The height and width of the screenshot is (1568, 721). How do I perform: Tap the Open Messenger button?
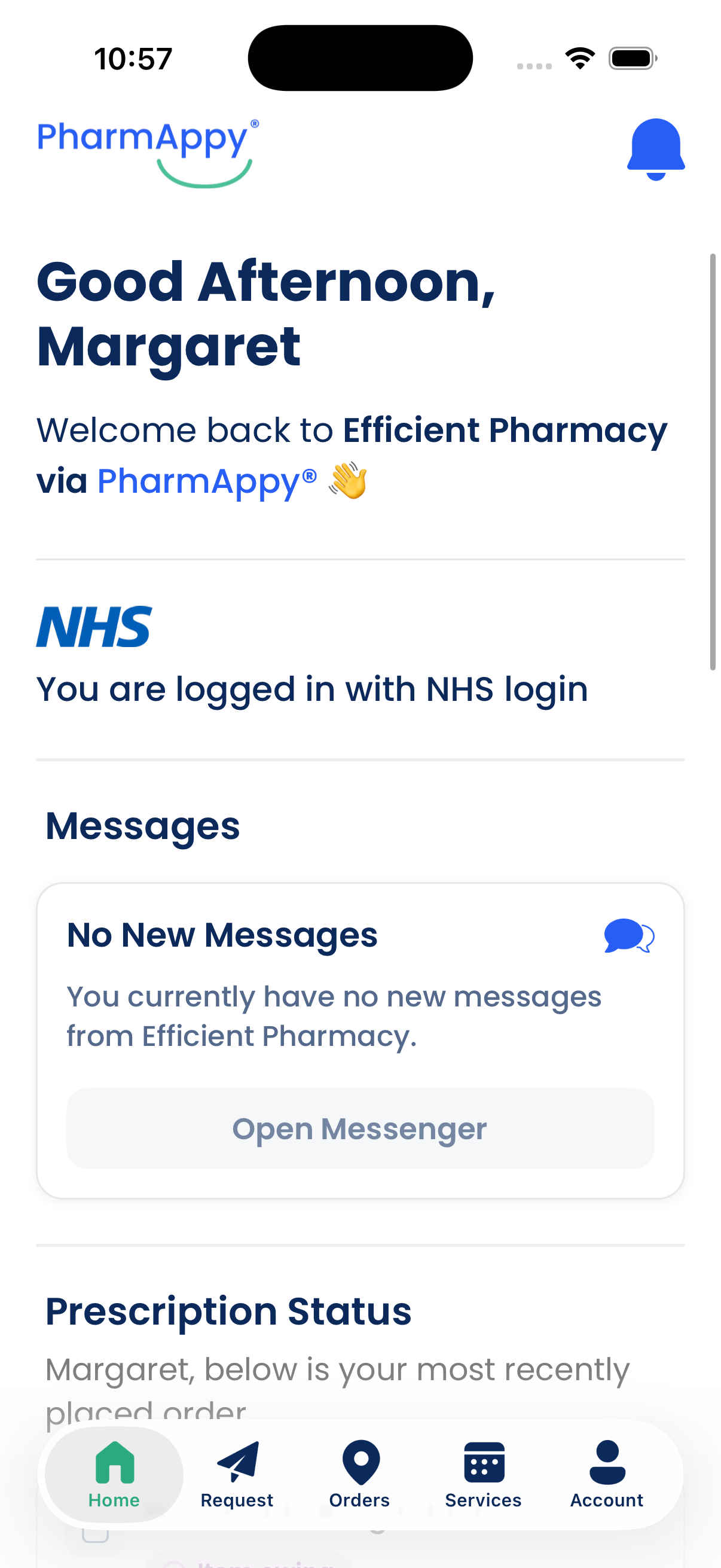pos(360,1128)
